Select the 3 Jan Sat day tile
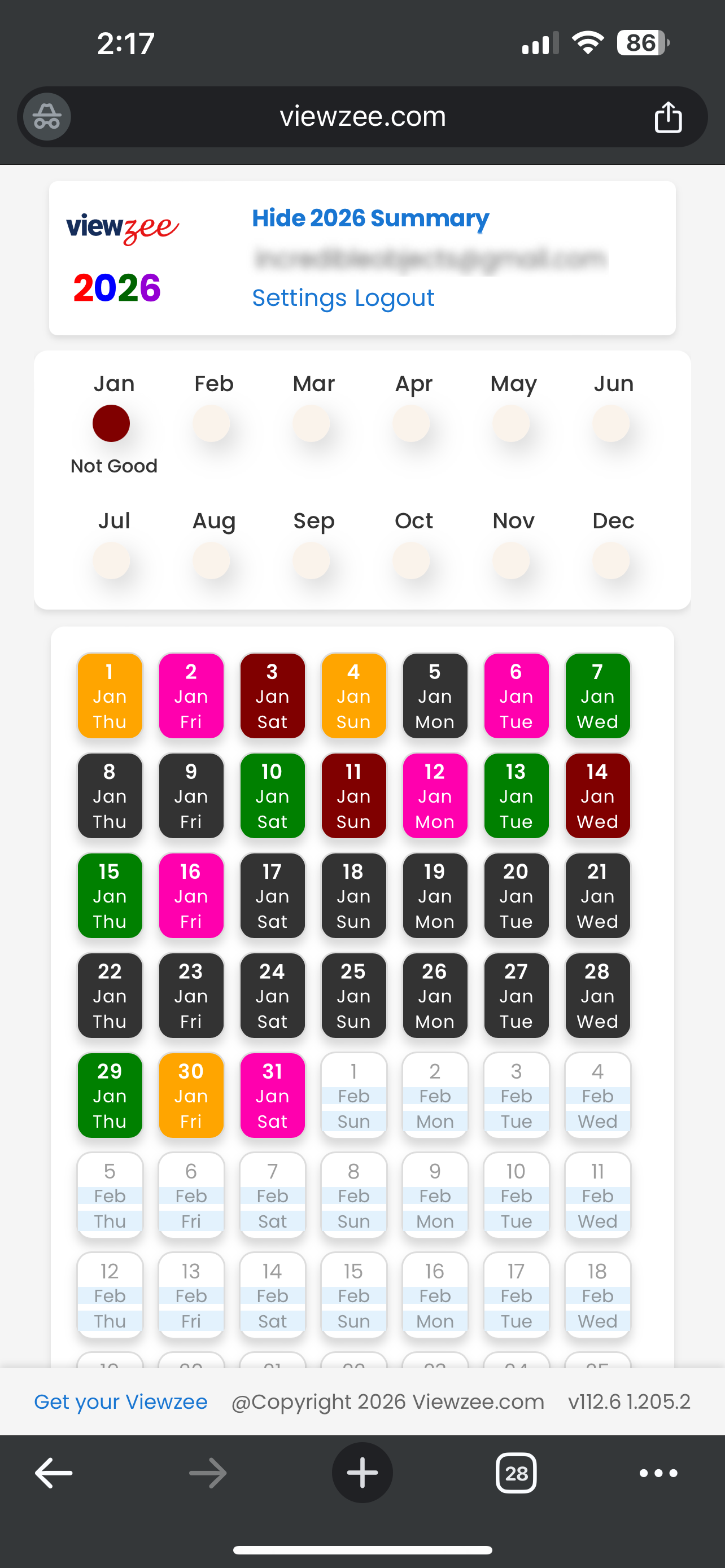The height and width of the screenshot is (1568, 725). [272, 696]
